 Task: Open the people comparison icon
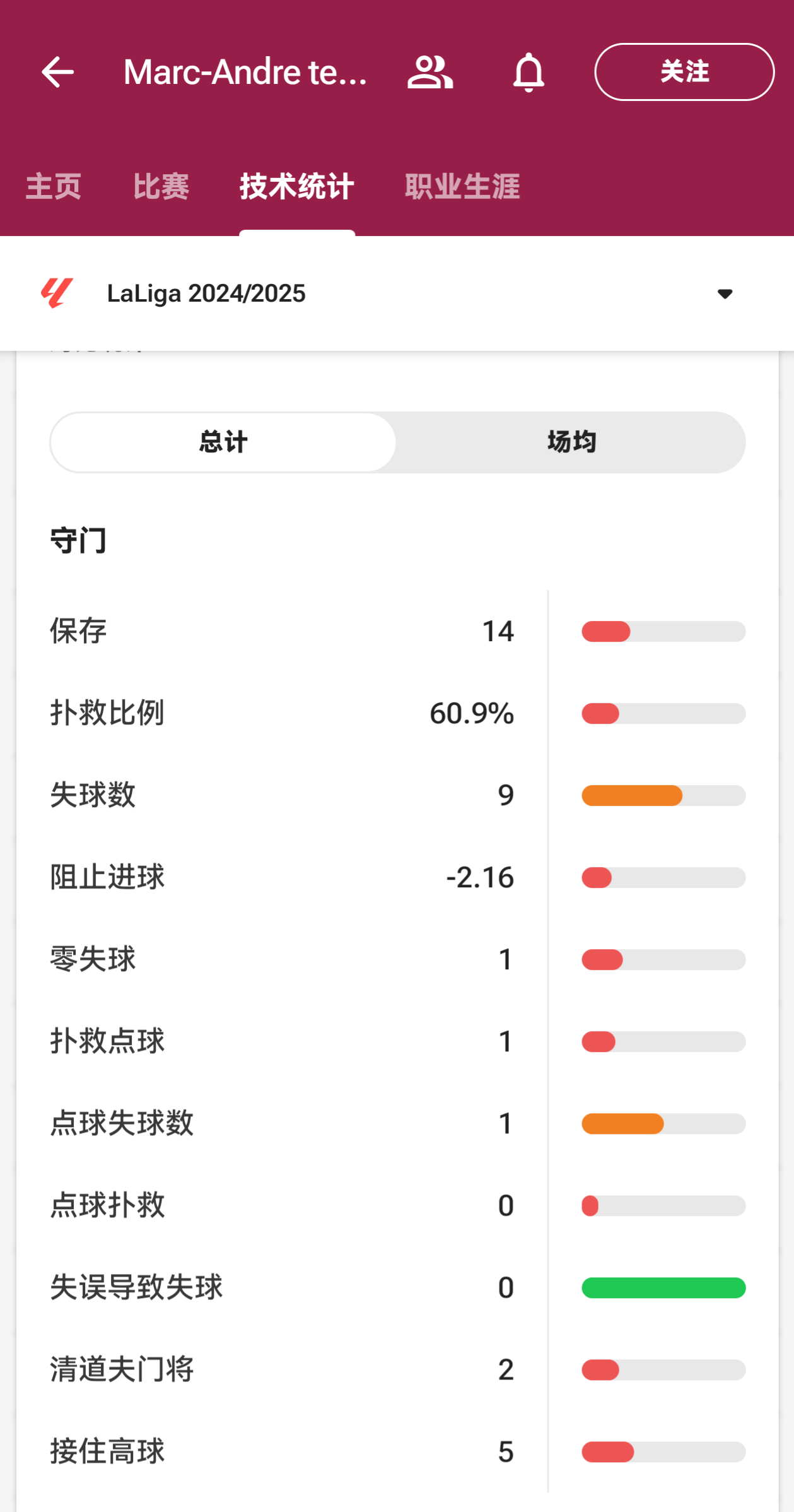(x=430, y=72)
